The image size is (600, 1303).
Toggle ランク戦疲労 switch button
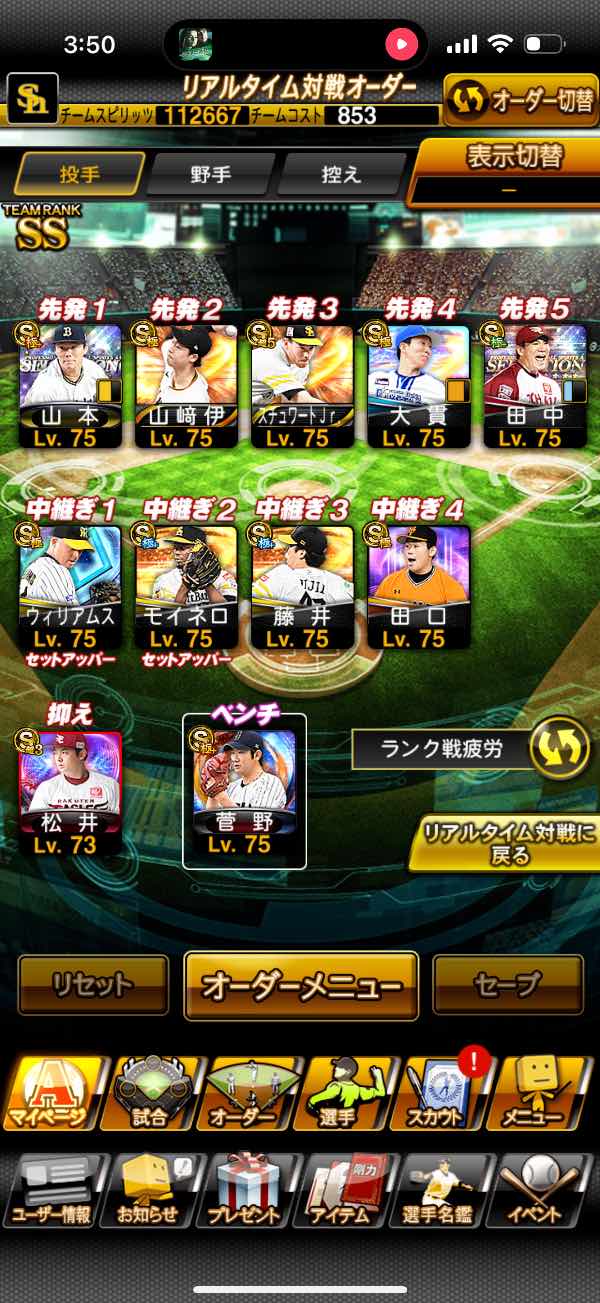tap(559, 750)
